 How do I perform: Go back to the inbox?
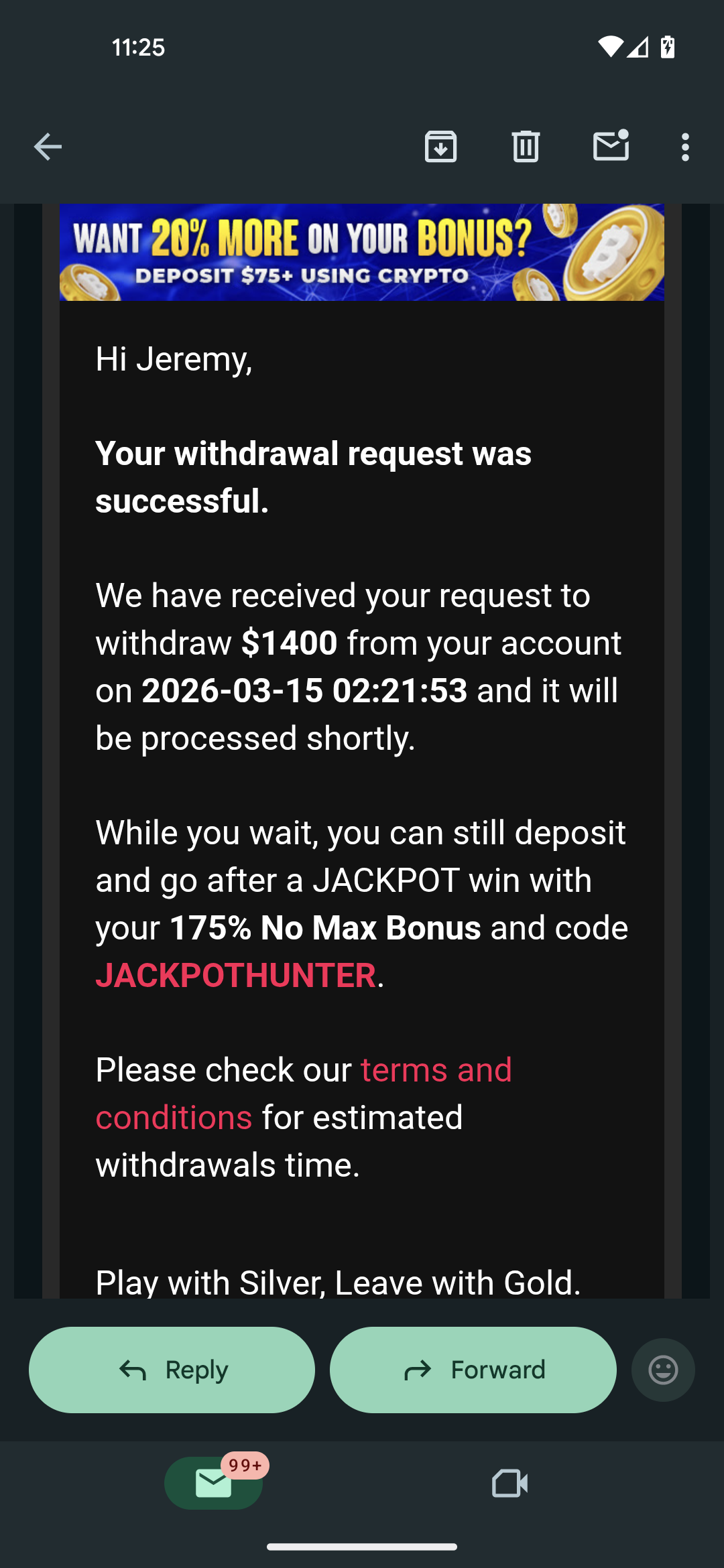(x=48, y=147)
